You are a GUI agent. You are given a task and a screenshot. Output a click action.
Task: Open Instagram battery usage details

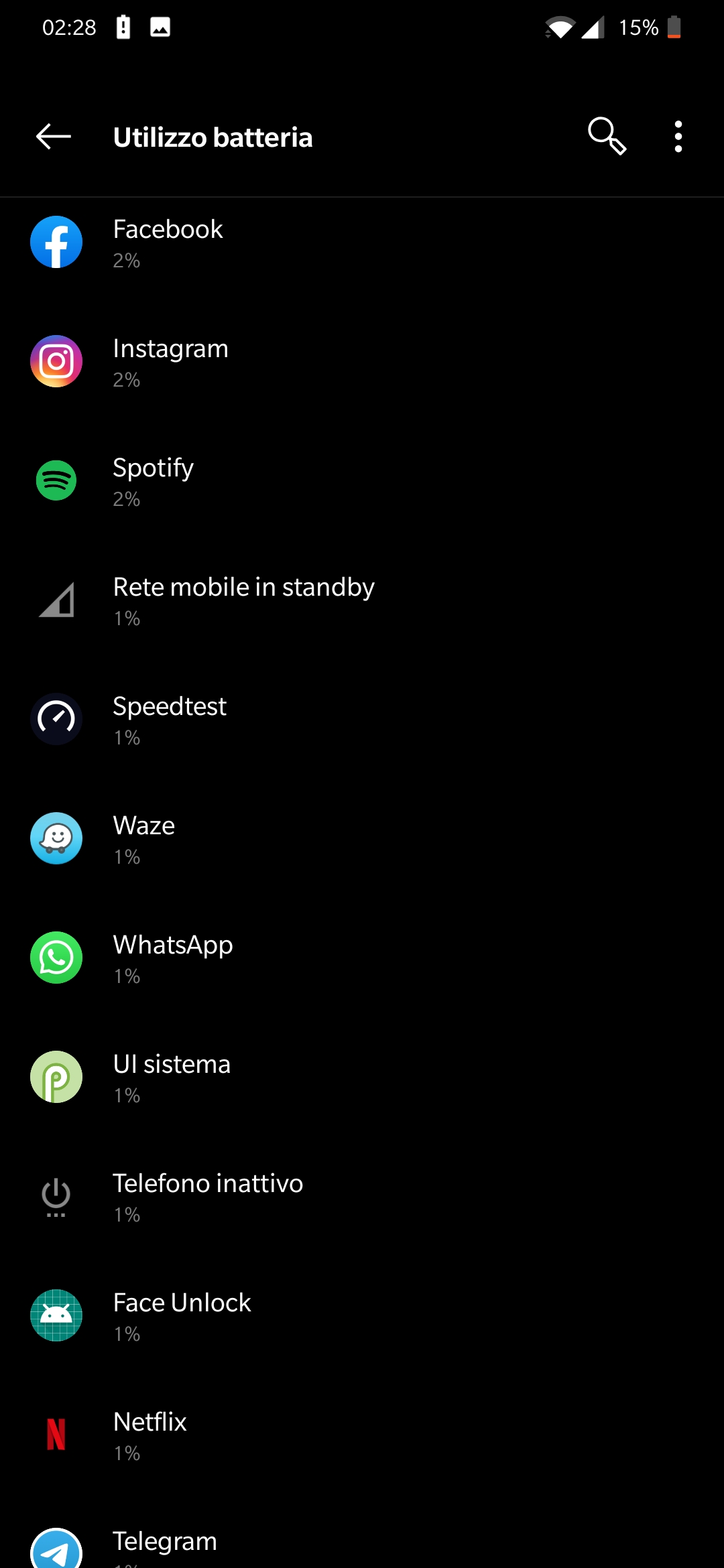362,362
